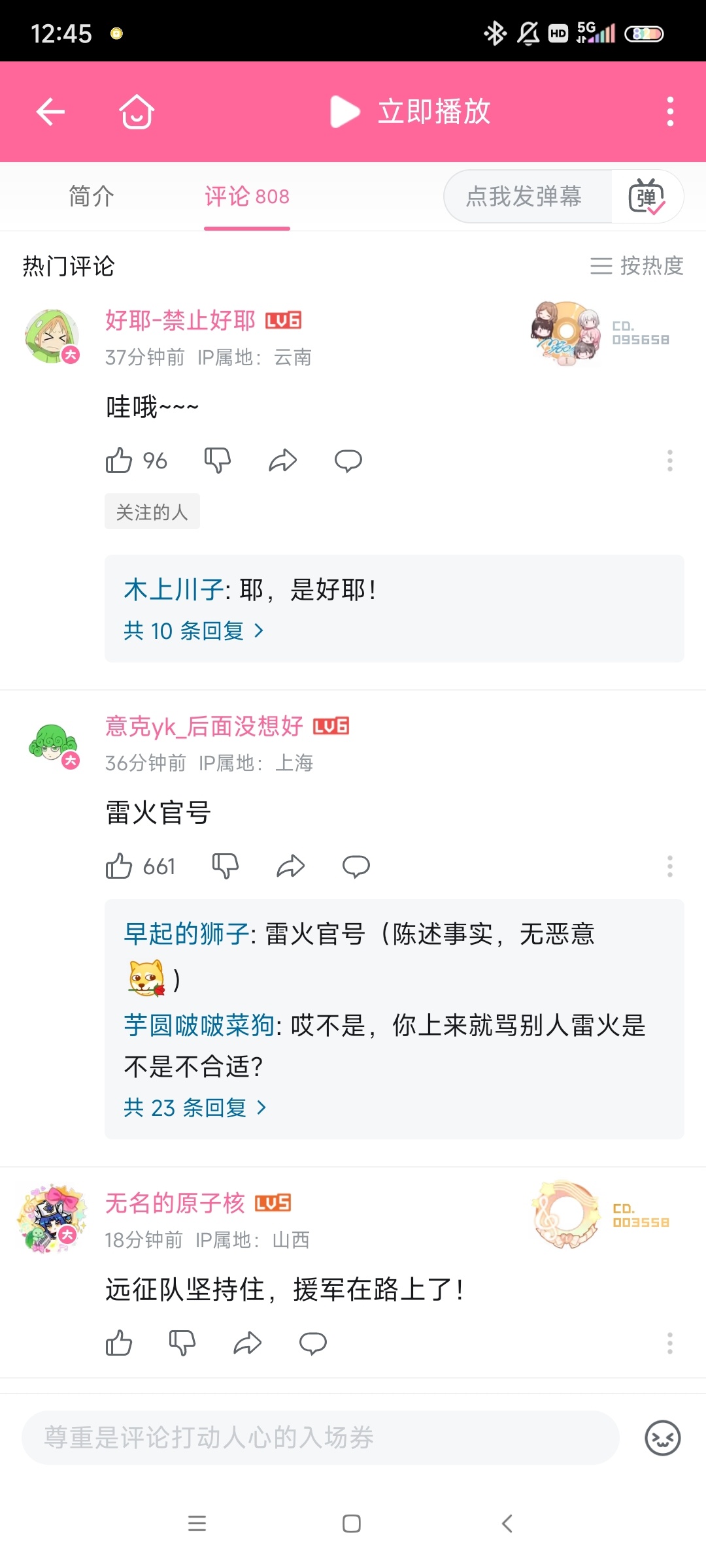Screen dimensions: 706x1568
Task: Toggle the danmaku display icon
Action: point(647,196)
